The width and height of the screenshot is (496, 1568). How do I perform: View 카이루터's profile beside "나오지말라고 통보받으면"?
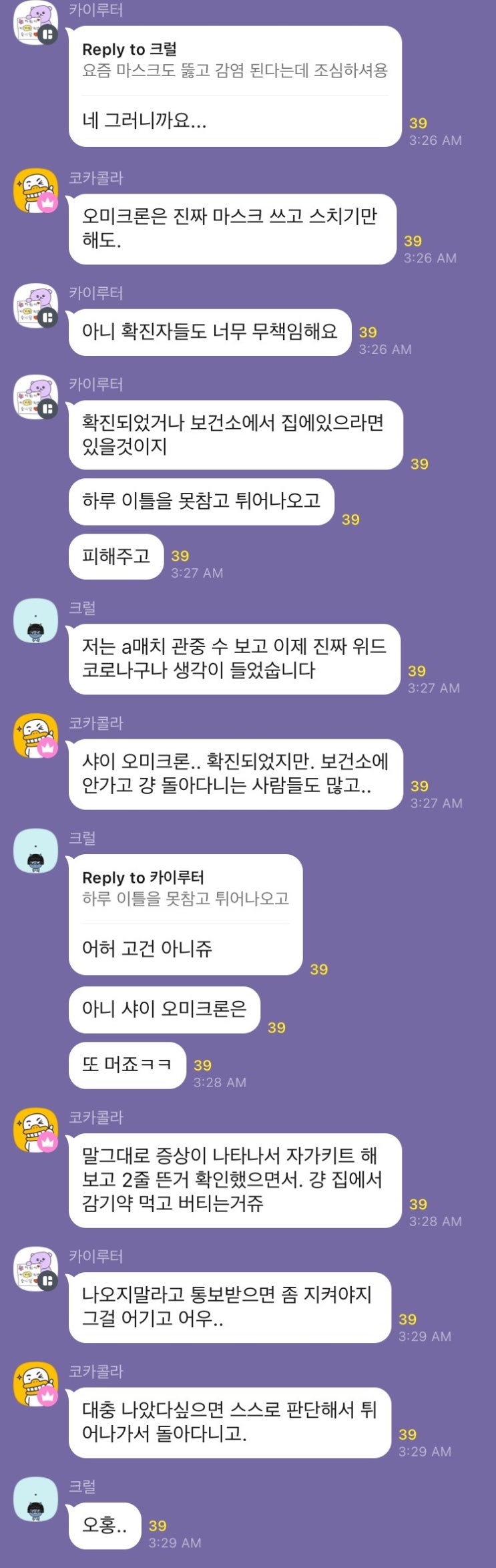pyautogui.click(x=35, y=1268)
